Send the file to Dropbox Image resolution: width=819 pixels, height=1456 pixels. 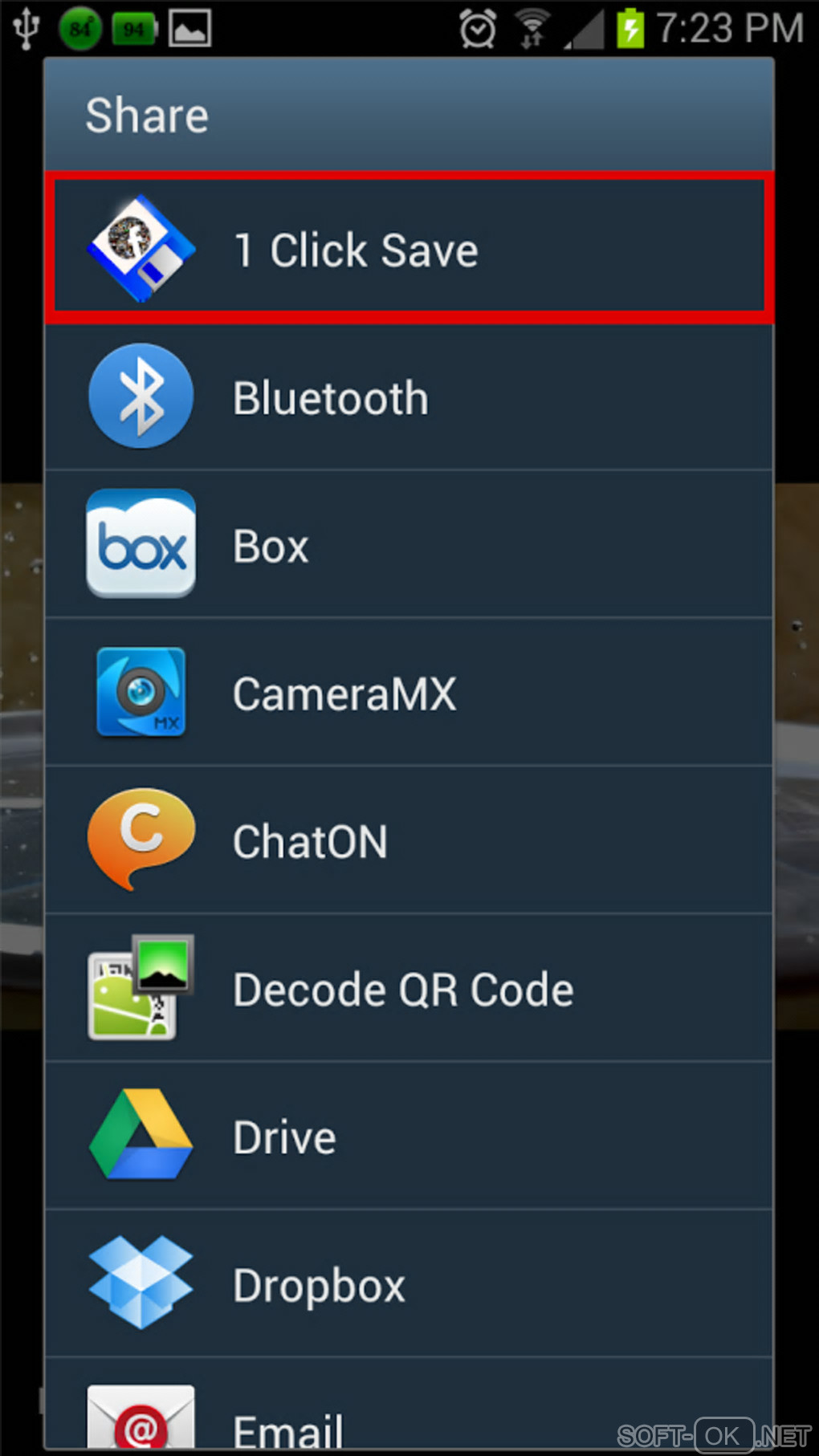408,1284
